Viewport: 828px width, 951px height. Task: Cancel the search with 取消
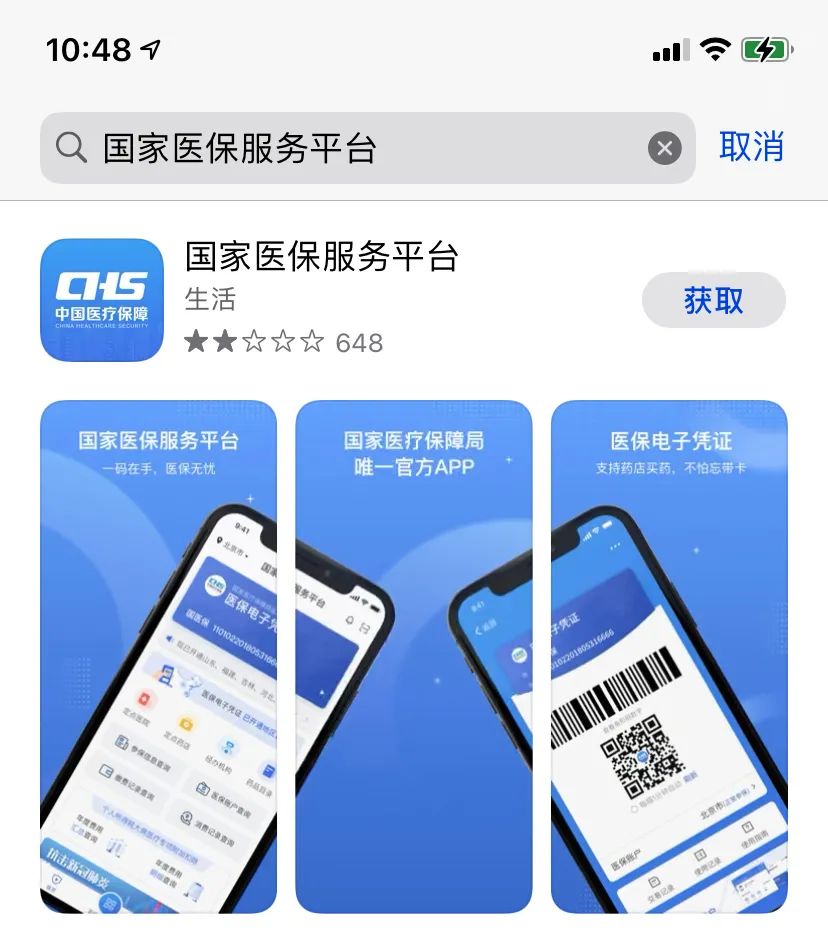(752, 147)
